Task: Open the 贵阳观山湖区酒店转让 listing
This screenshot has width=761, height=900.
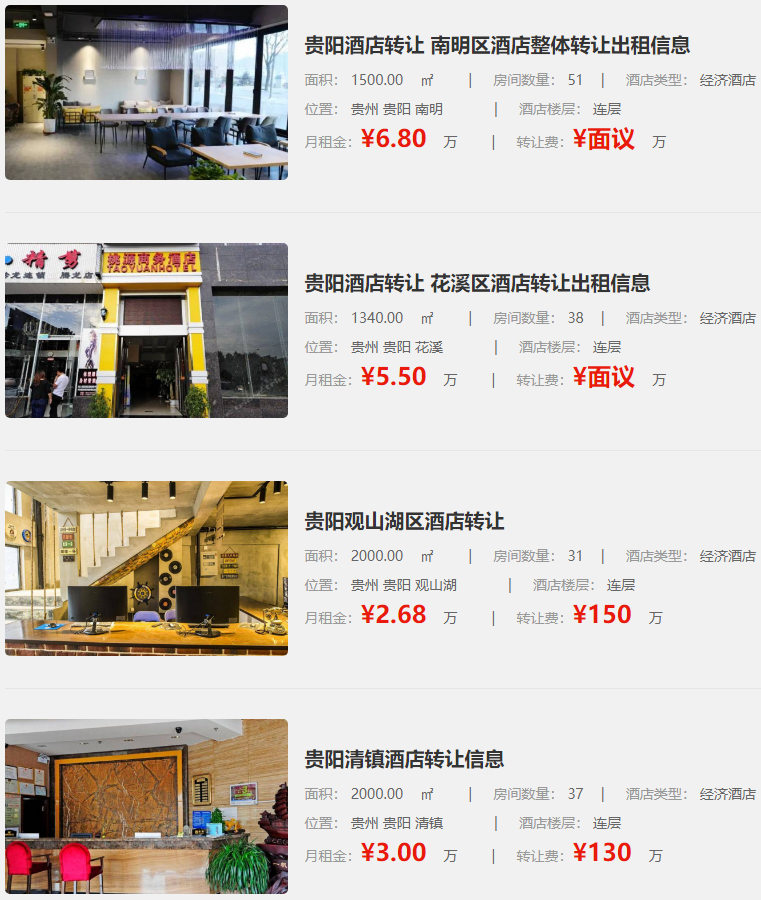Action: click(404, 521)
